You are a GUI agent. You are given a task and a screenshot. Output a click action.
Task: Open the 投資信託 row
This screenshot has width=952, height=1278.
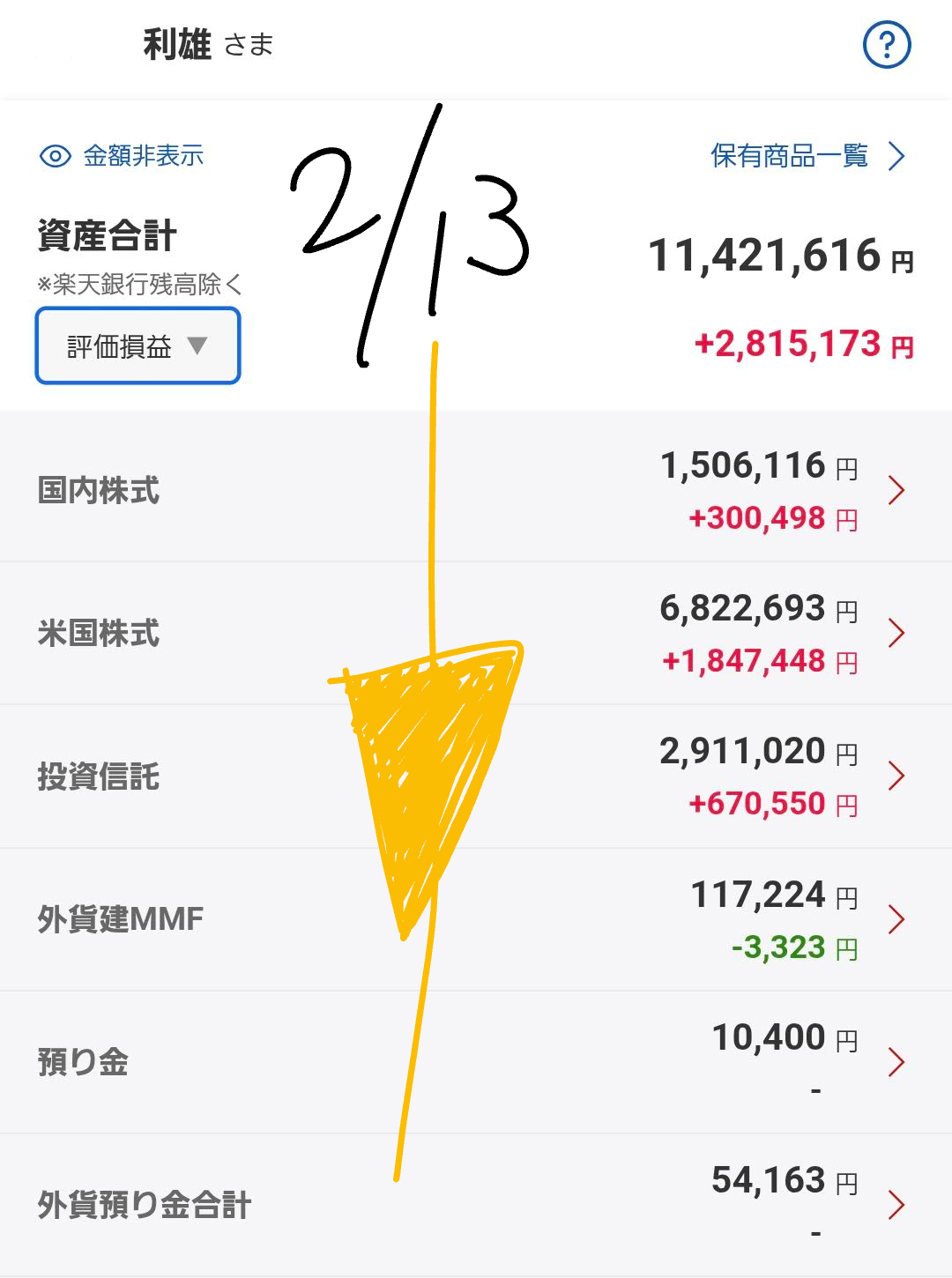click(476, 776)
